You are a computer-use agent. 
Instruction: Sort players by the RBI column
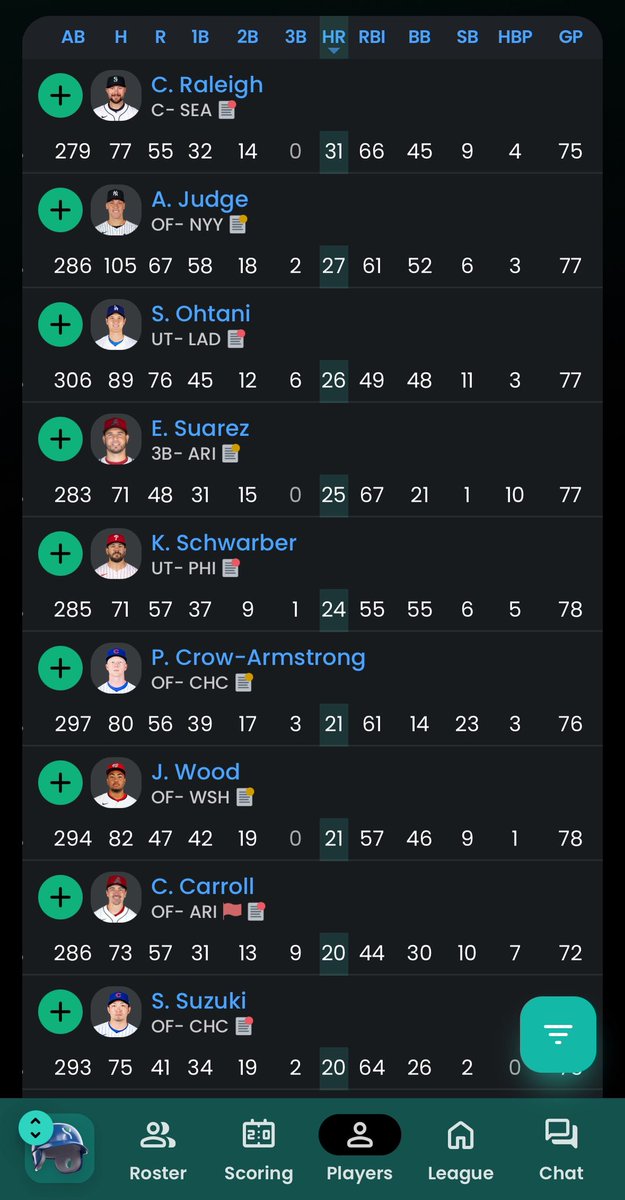tap(371, 37)
